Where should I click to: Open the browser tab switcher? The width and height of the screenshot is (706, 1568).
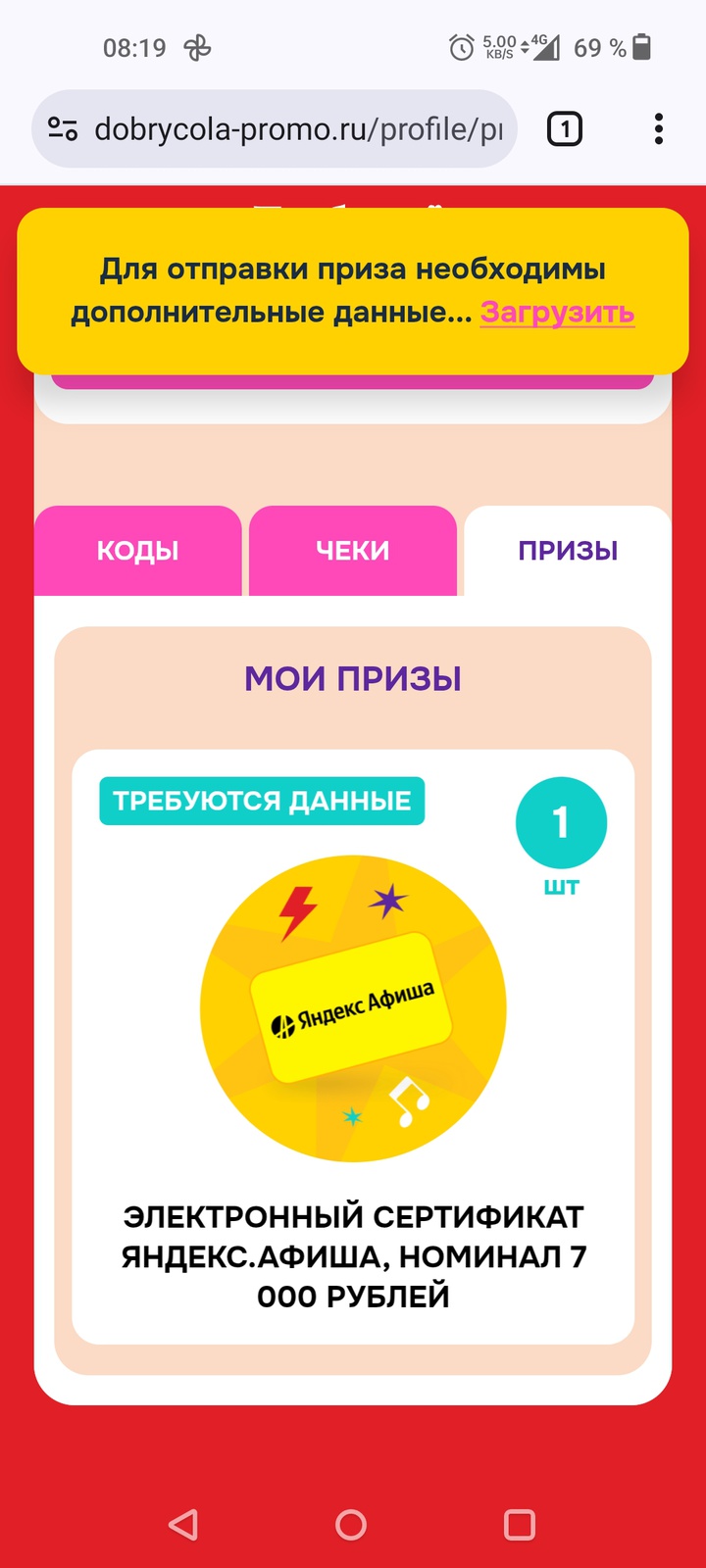point(564,129)
